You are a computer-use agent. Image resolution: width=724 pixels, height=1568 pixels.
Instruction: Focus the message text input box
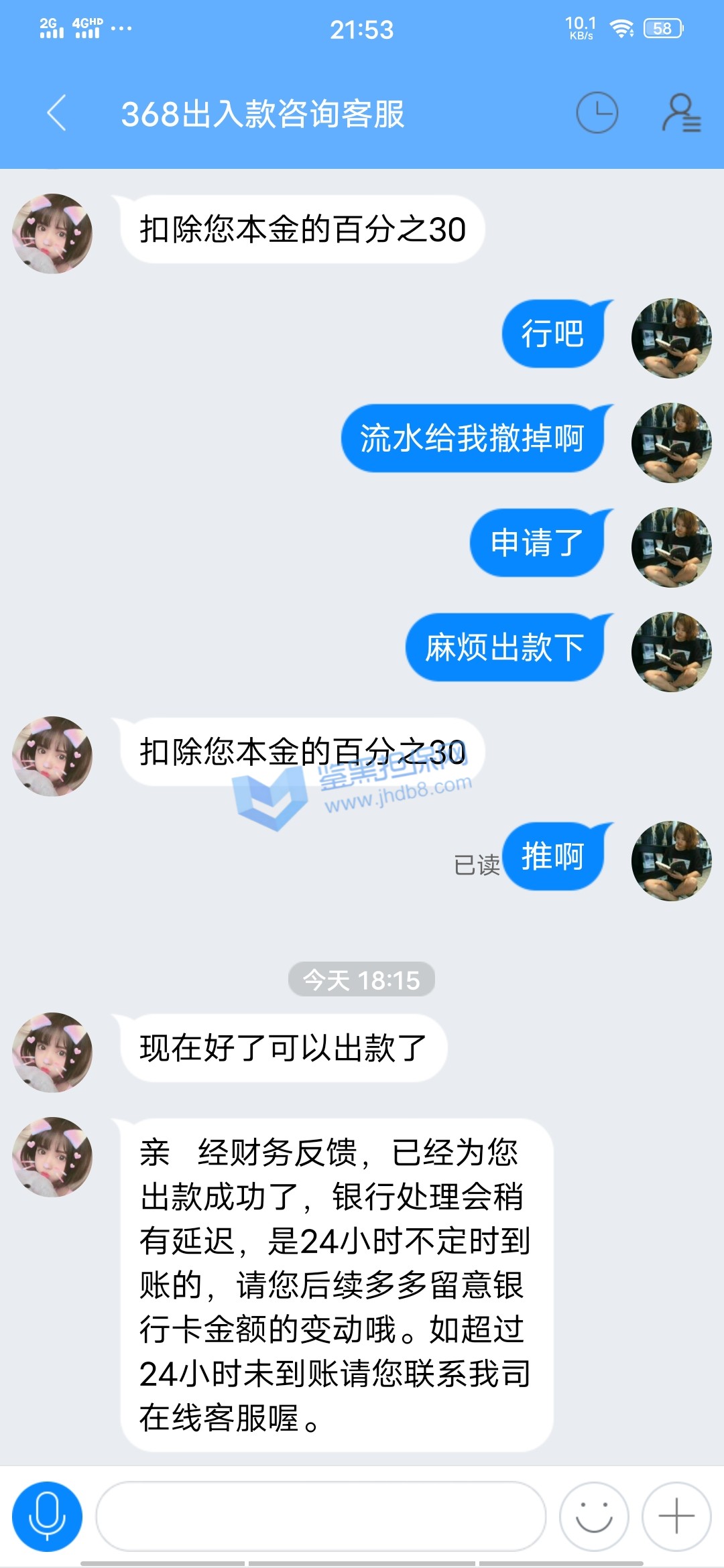[x=320, y=1516]
